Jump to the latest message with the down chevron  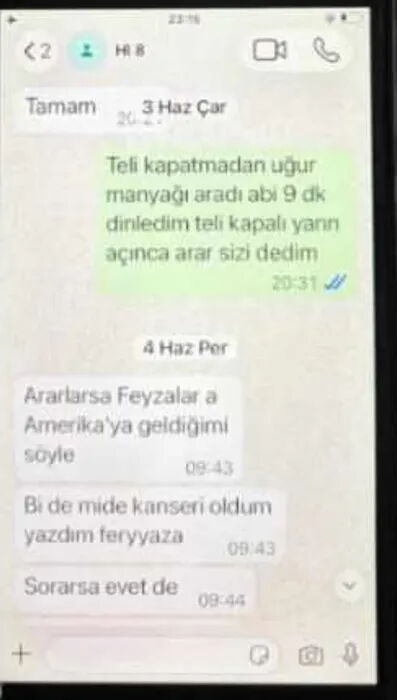(x=349, y=585)
